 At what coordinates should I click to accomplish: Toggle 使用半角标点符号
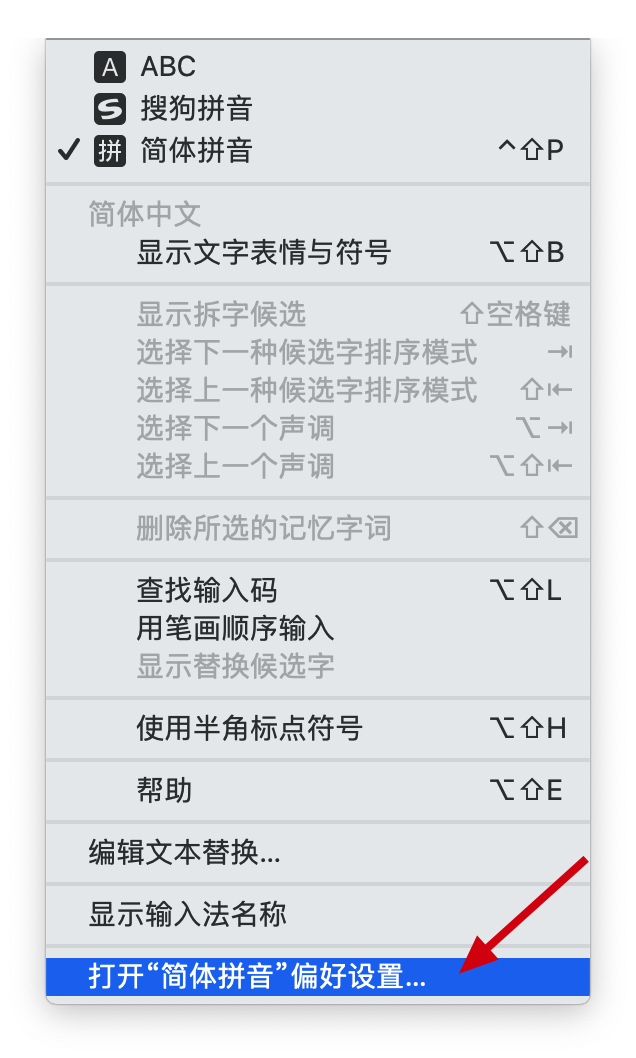pos(249,728)
